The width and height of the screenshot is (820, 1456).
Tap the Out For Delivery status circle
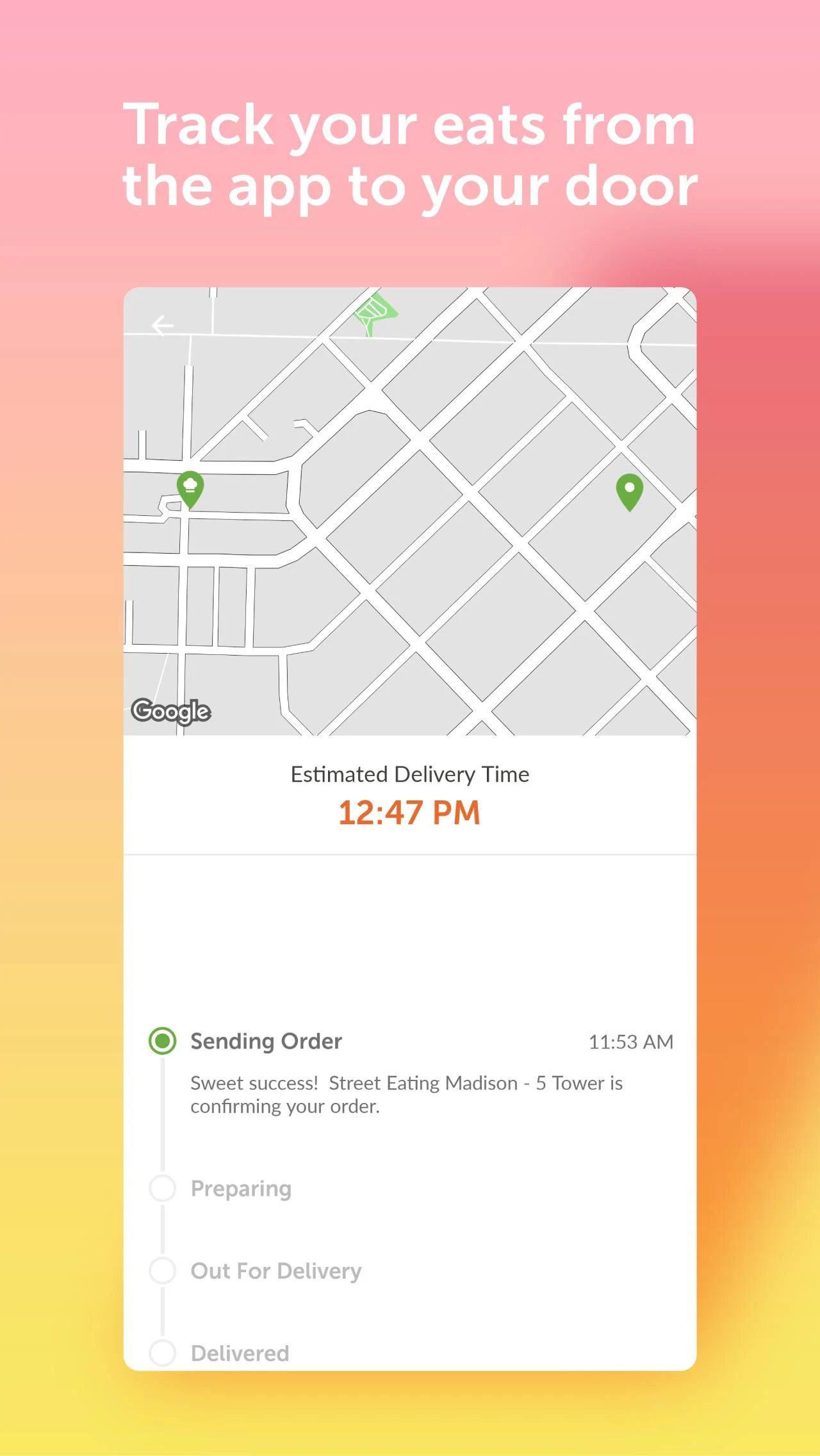(x=162, y=1271)
